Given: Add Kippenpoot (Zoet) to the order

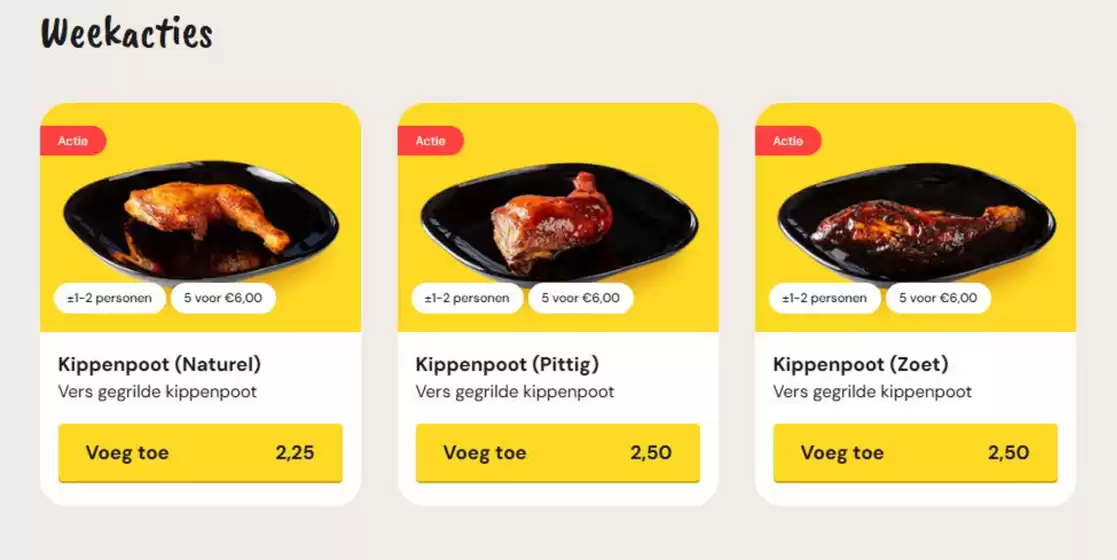Looking at the screenshot, I should click(x=915, y=453).
